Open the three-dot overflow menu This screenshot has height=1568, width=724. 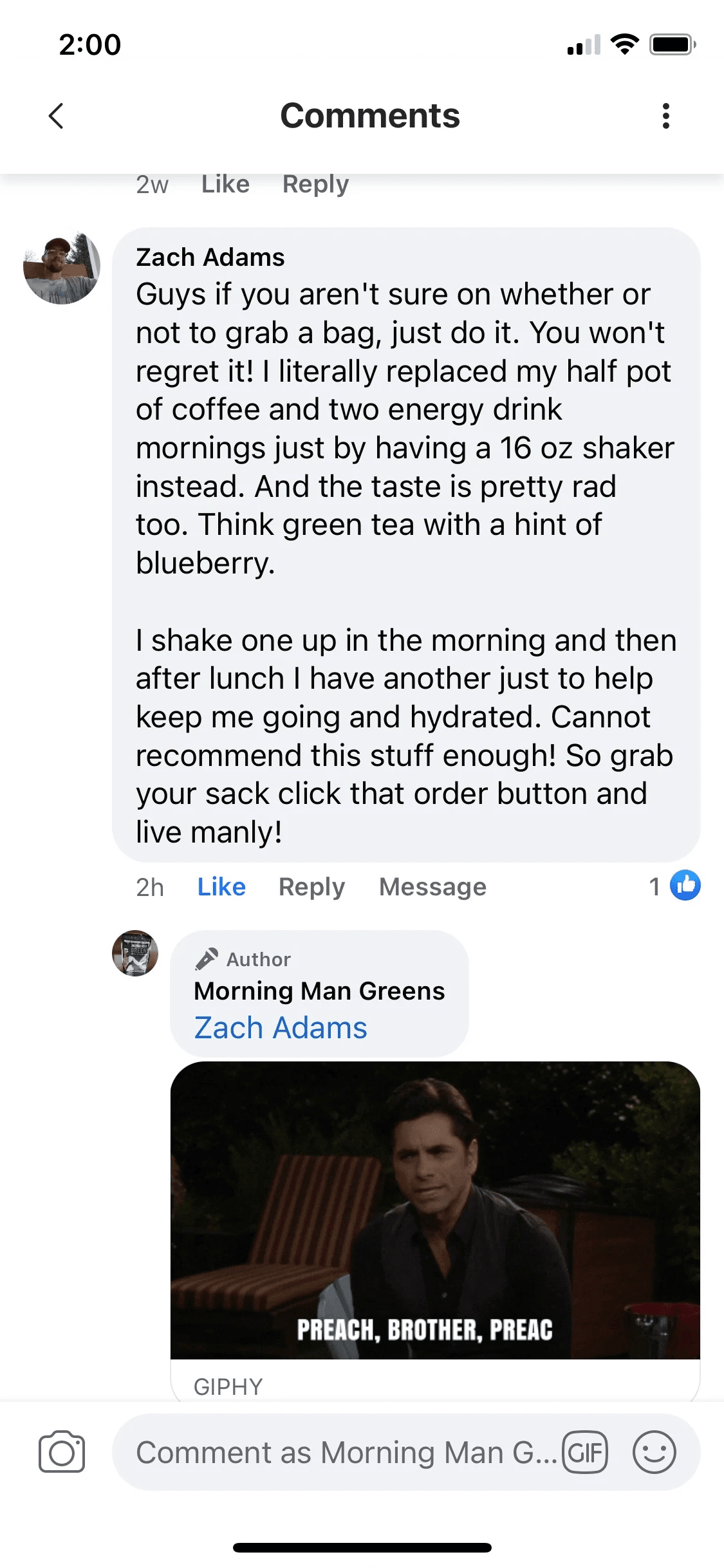click(665, 116)
